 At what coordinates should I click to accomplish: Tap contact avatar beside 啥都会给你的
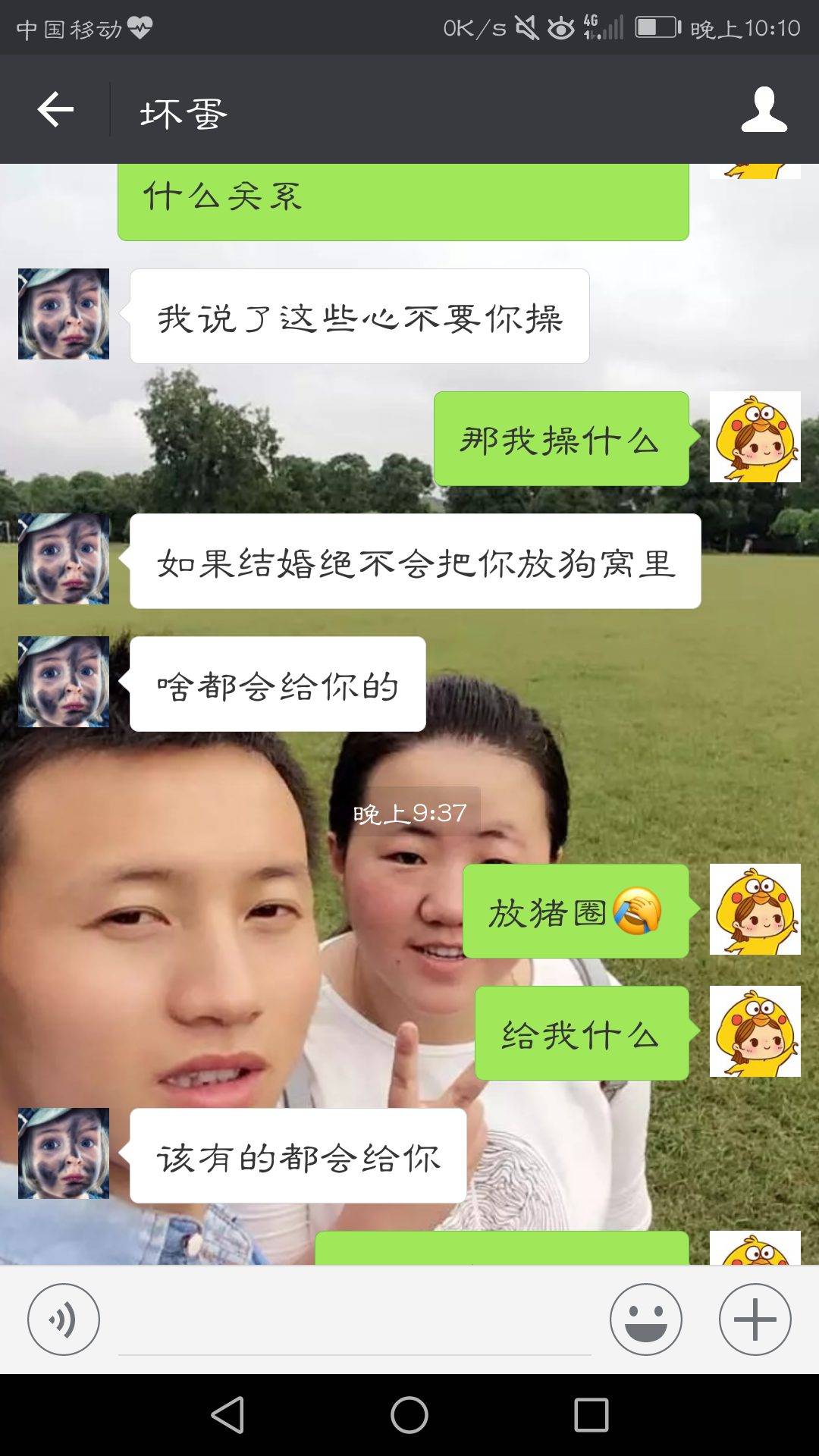click(64, 682)
